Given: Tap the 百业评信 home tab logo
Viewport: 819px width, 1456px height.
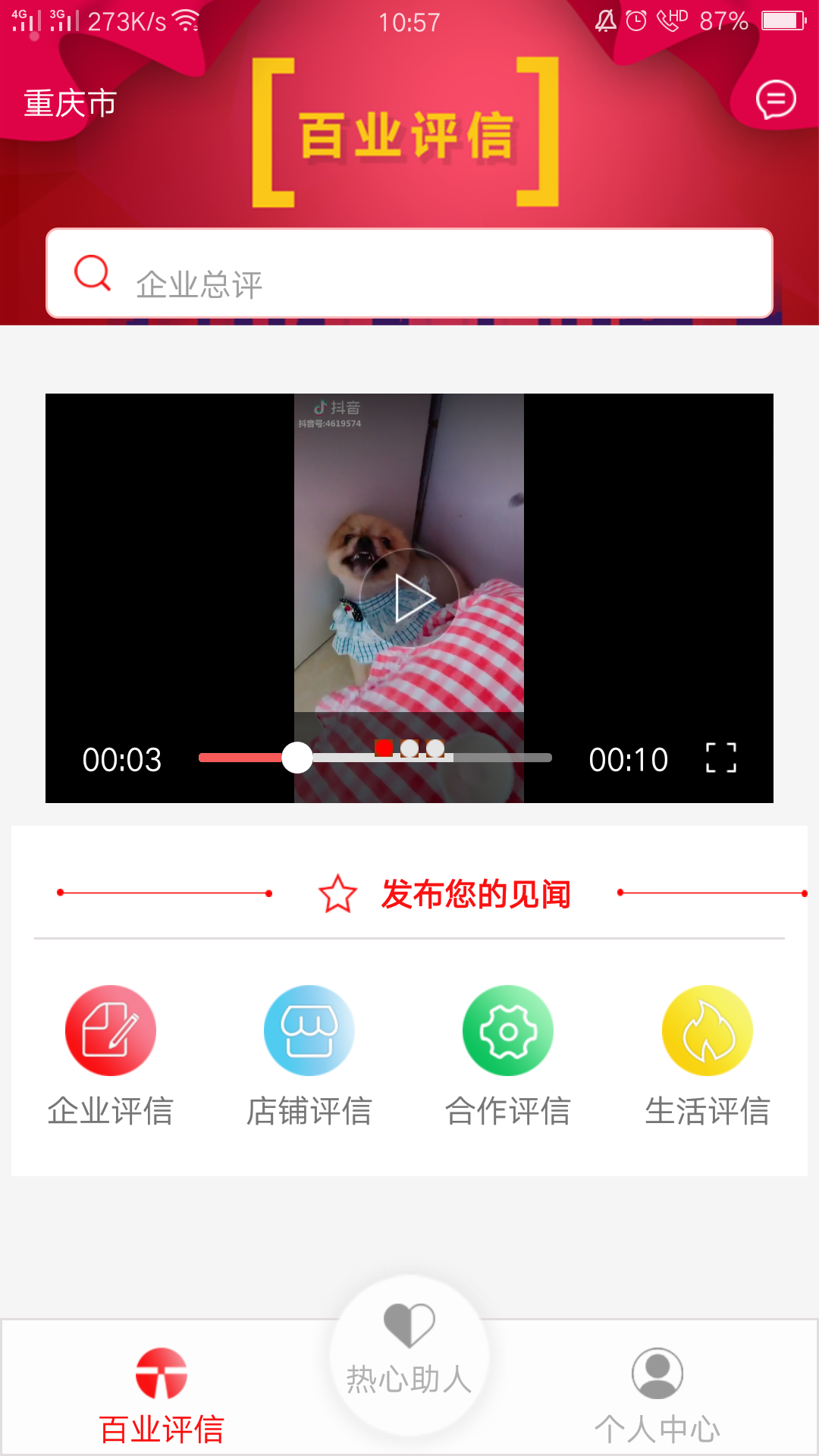Looking at the screenshot, I should [x=162, y=1374].
